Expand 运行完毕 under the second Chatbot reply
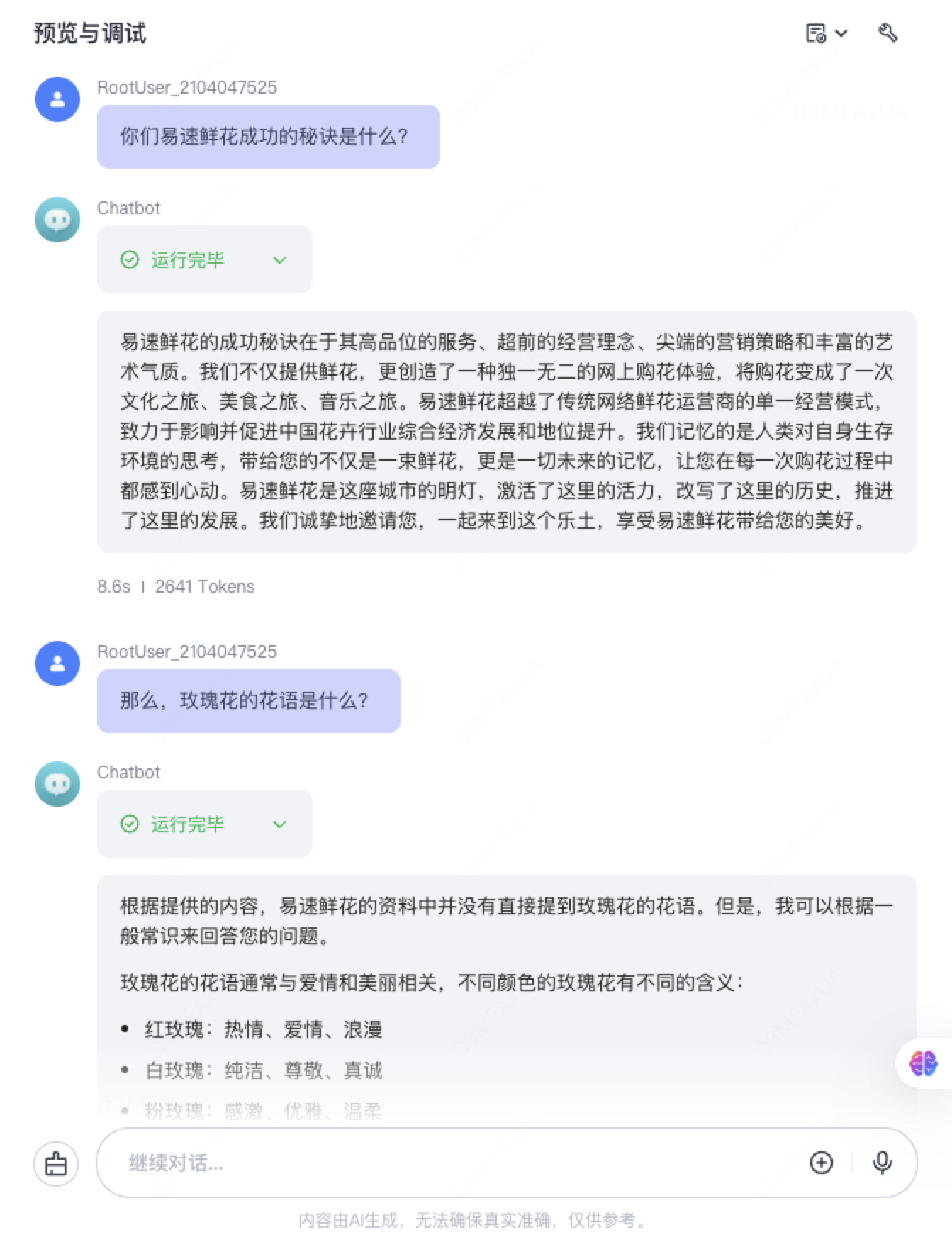952x1242 pixels. (204, 824)
